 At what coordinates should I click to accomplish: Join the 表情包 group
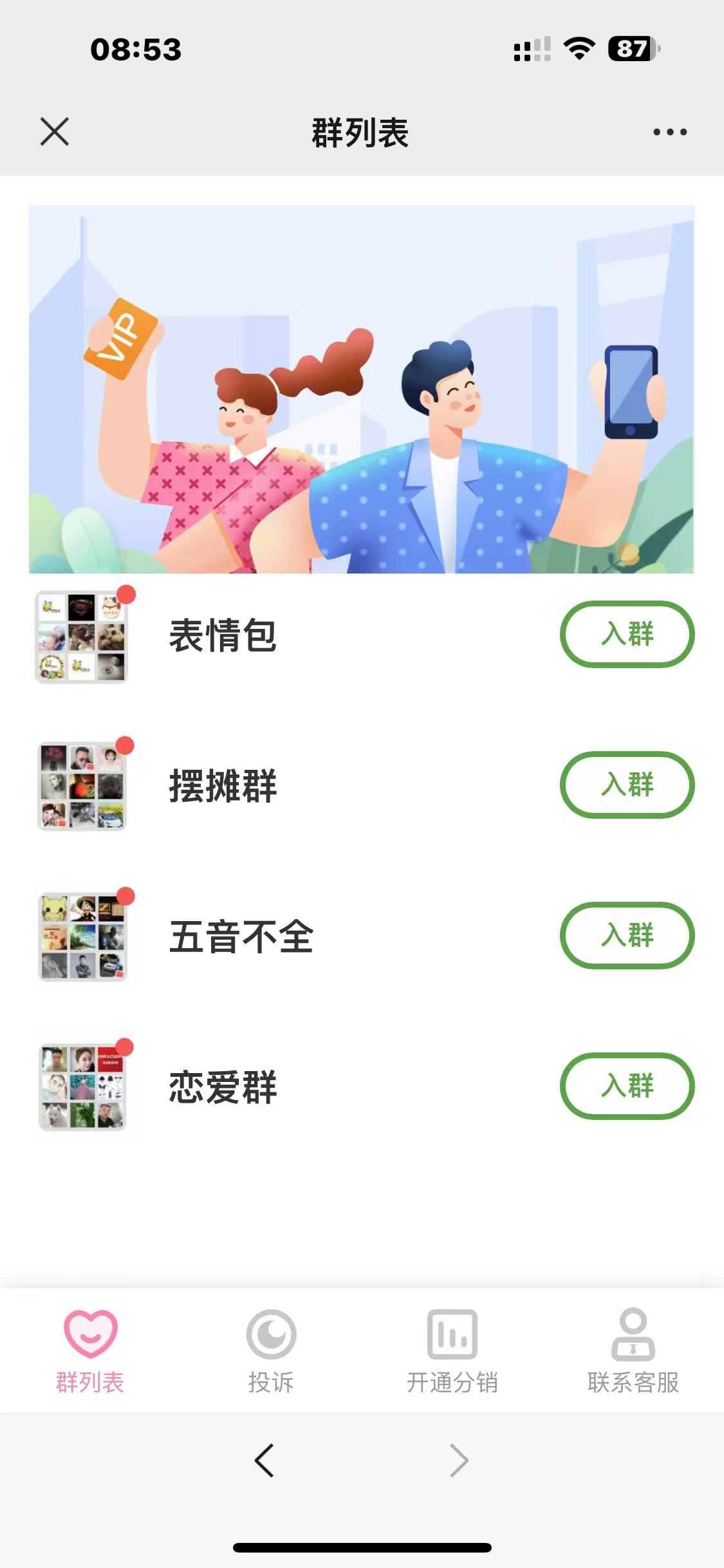627,634
